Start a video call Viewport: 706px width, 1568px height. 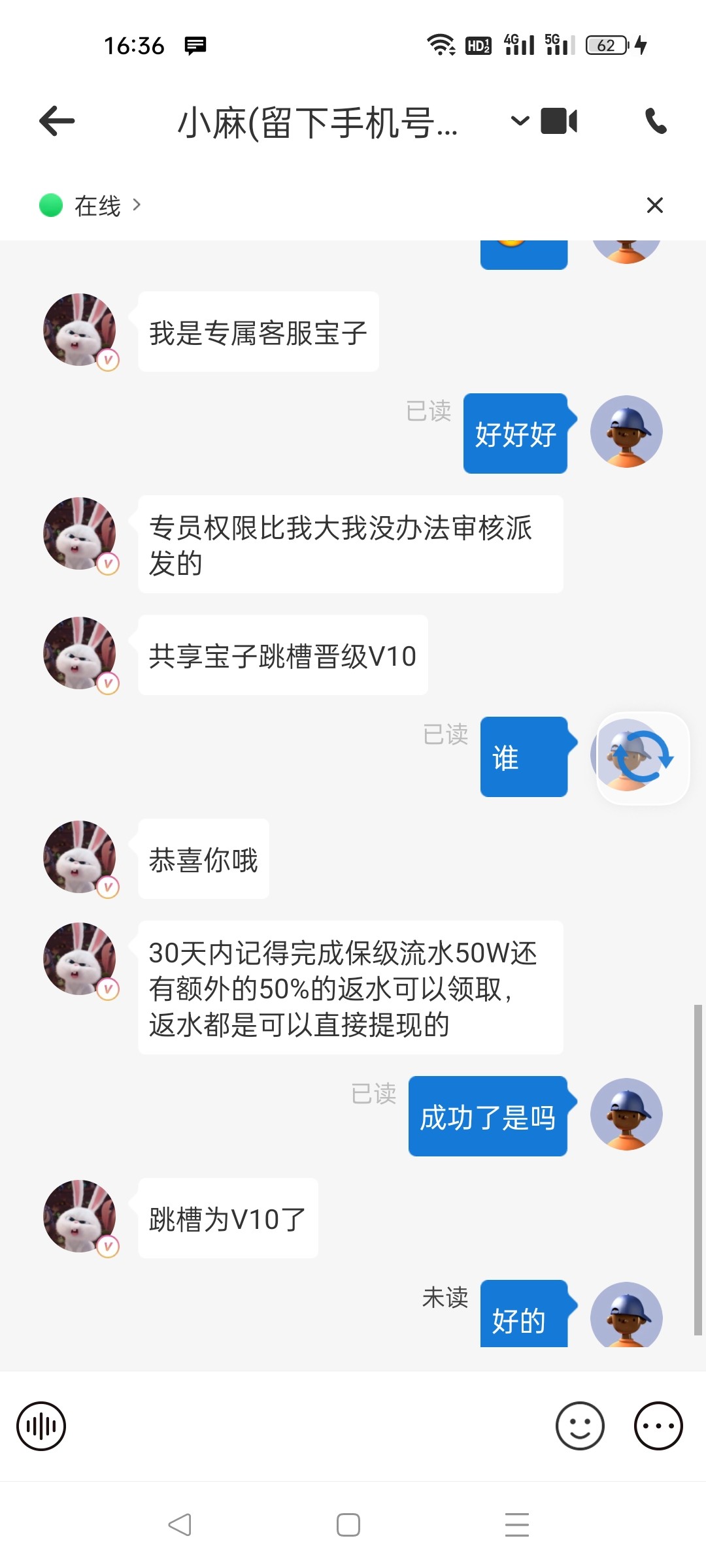coord(560,122)
